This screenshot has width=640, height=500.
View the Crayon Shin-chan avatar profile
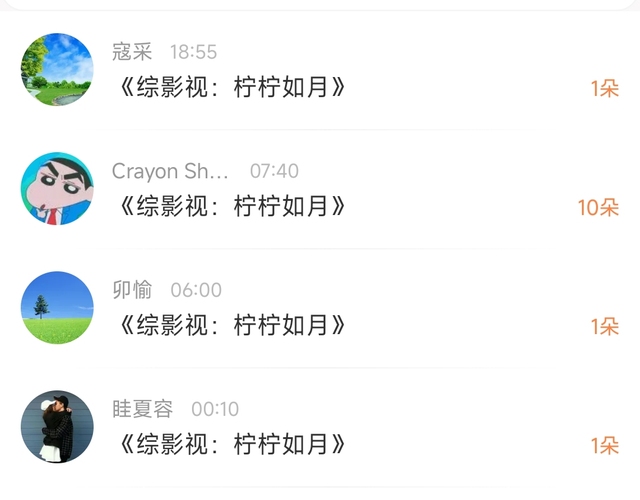pos(57,189)
